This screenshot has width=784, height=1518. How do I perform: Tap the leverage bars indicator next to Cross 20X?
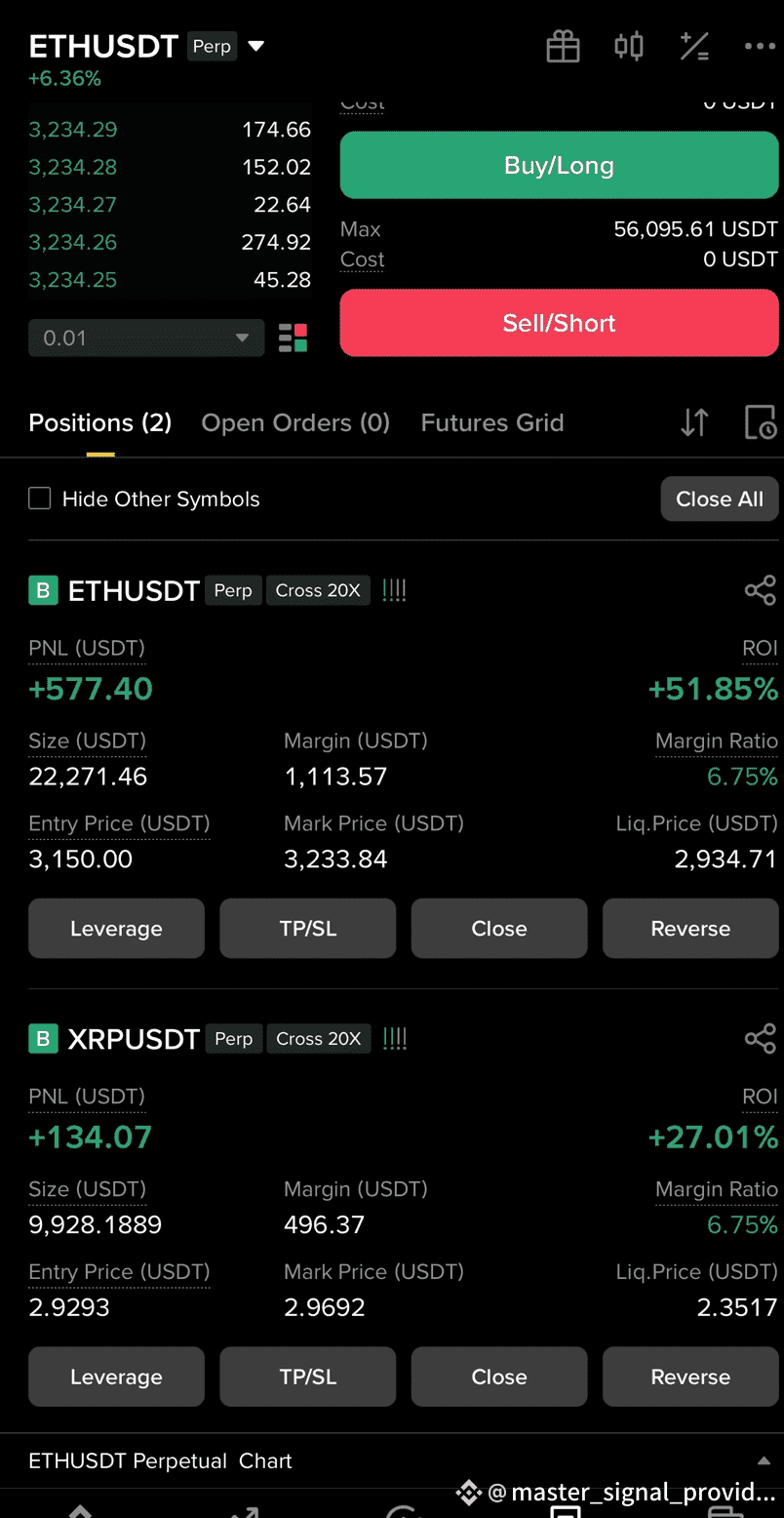[x=394, y=590]
